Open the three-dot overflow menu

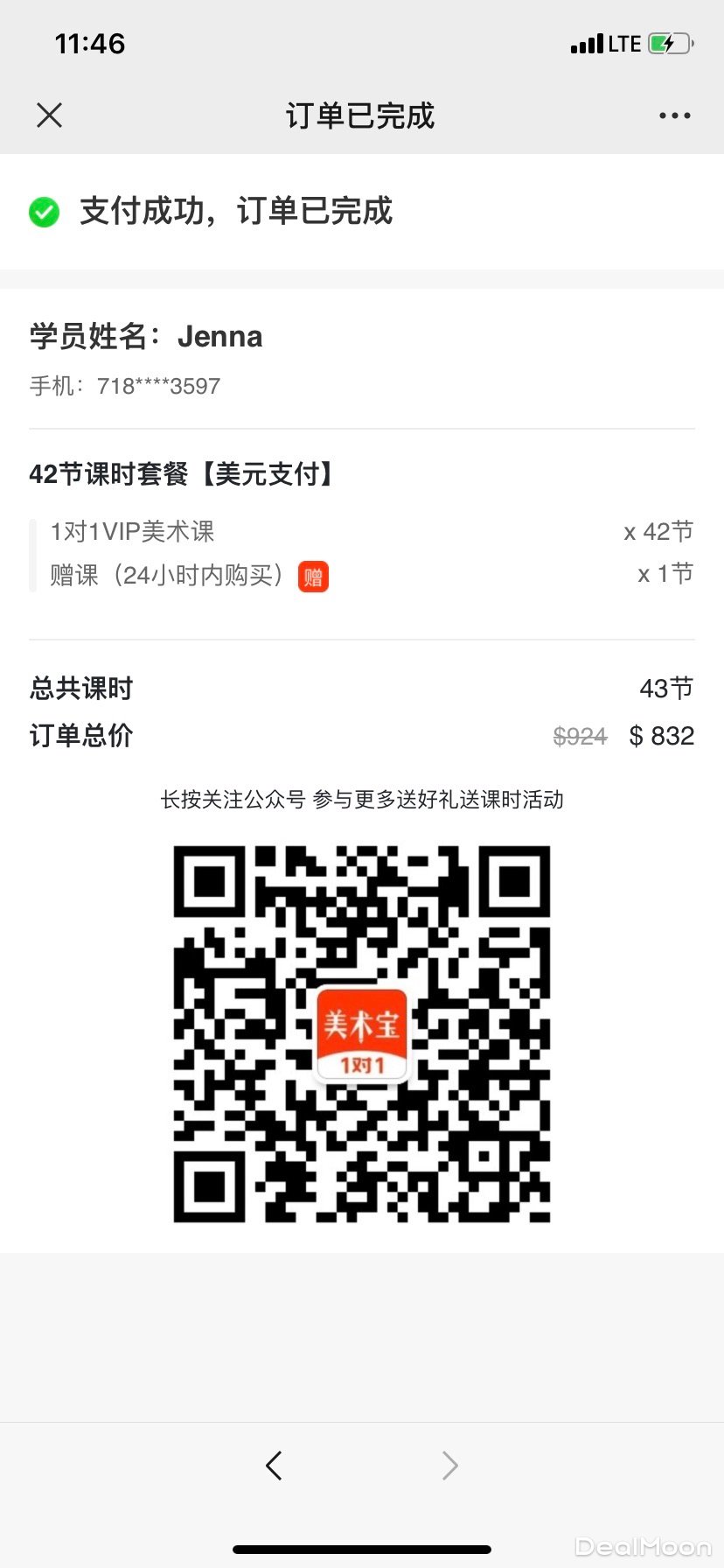coord(674,115)
